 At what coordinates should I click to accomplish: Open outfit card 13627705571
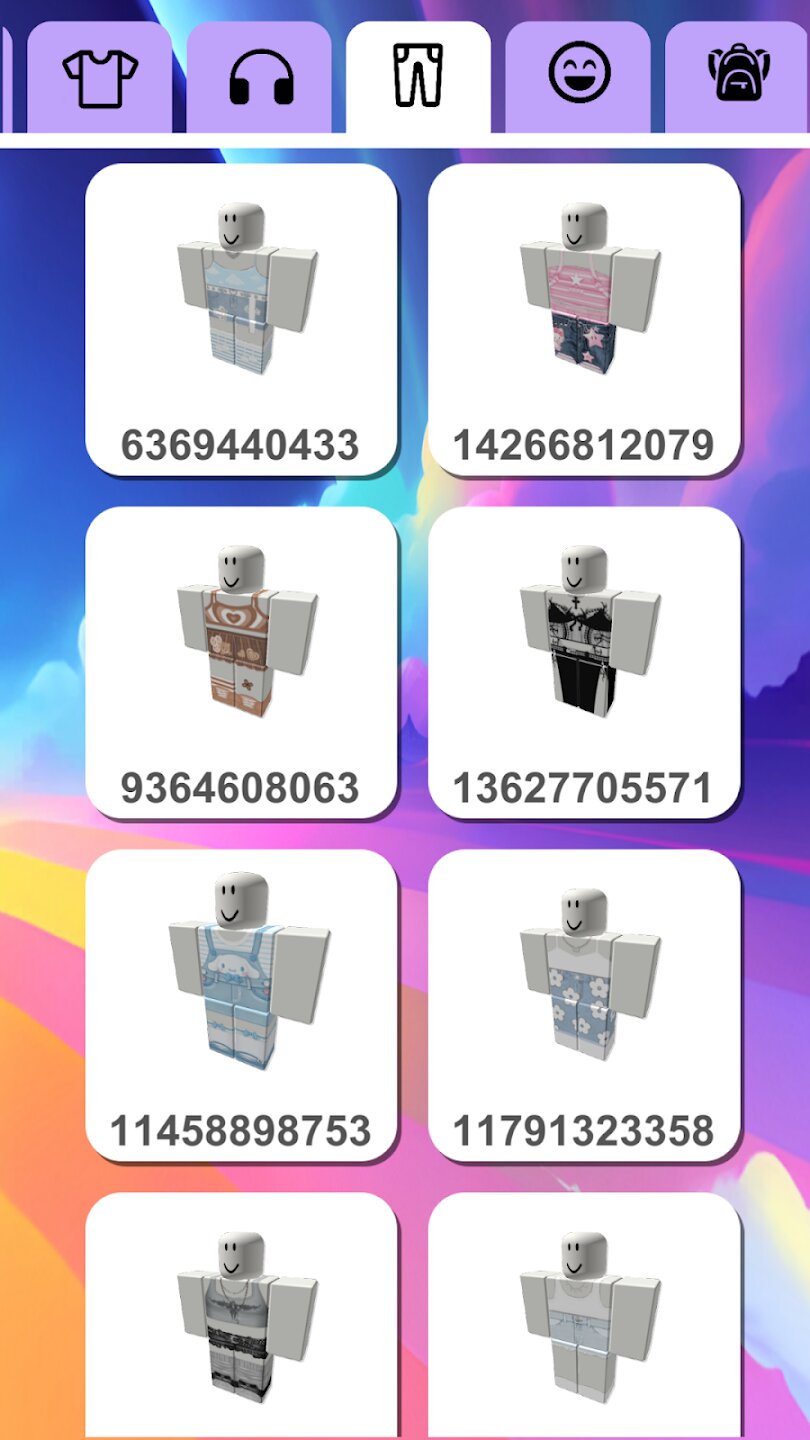point(584,663)
